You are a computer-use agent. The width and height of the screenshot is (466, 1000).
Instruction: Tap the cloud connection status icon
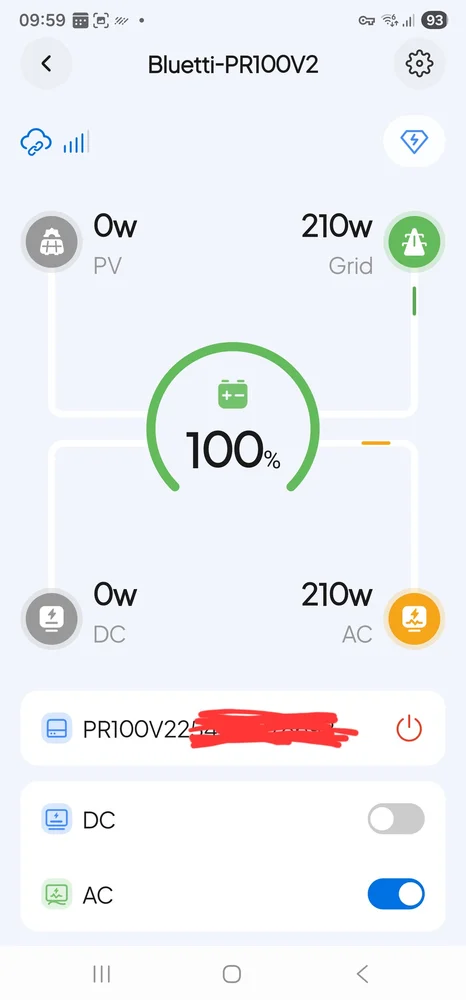tap(37, 142)
